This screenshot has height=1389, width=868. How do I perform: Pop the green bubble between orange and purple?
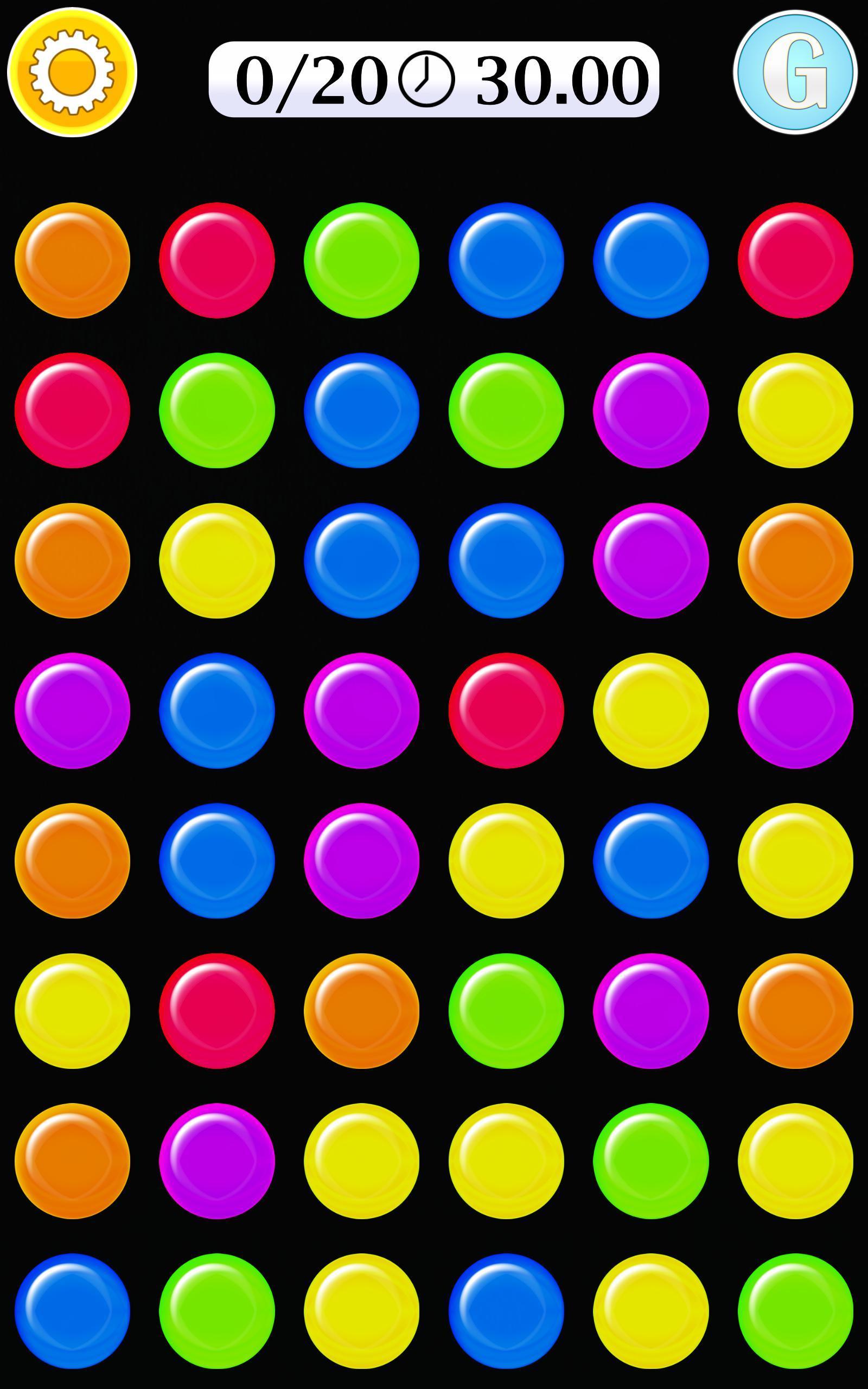coord(506,1011)
